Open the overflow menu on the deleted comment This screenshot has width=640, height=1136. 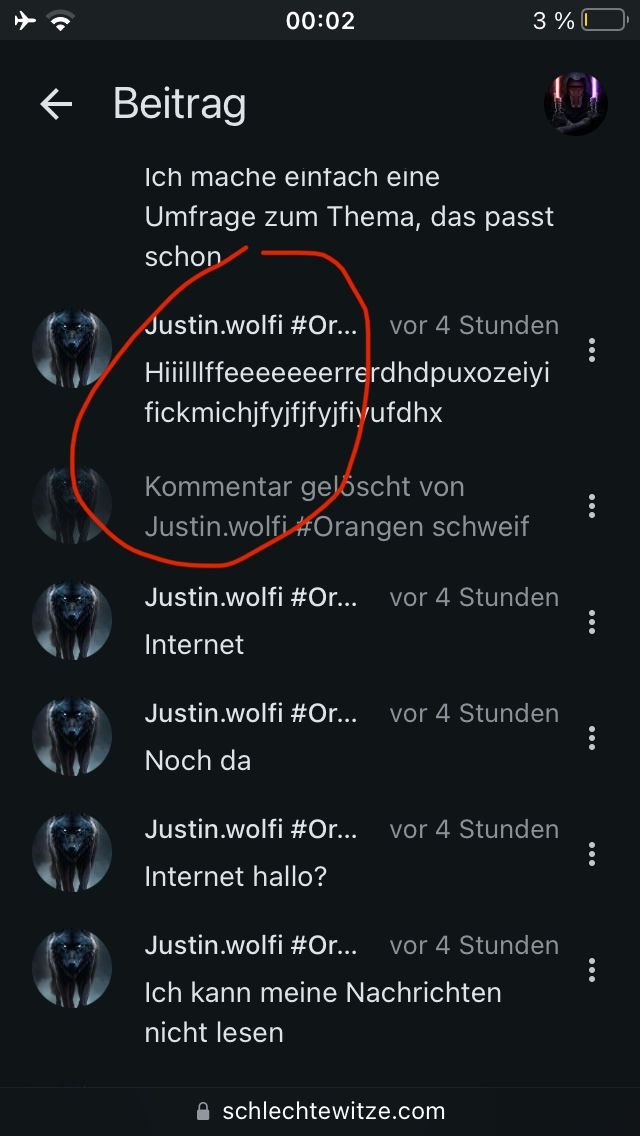click(x=592, y=506)
